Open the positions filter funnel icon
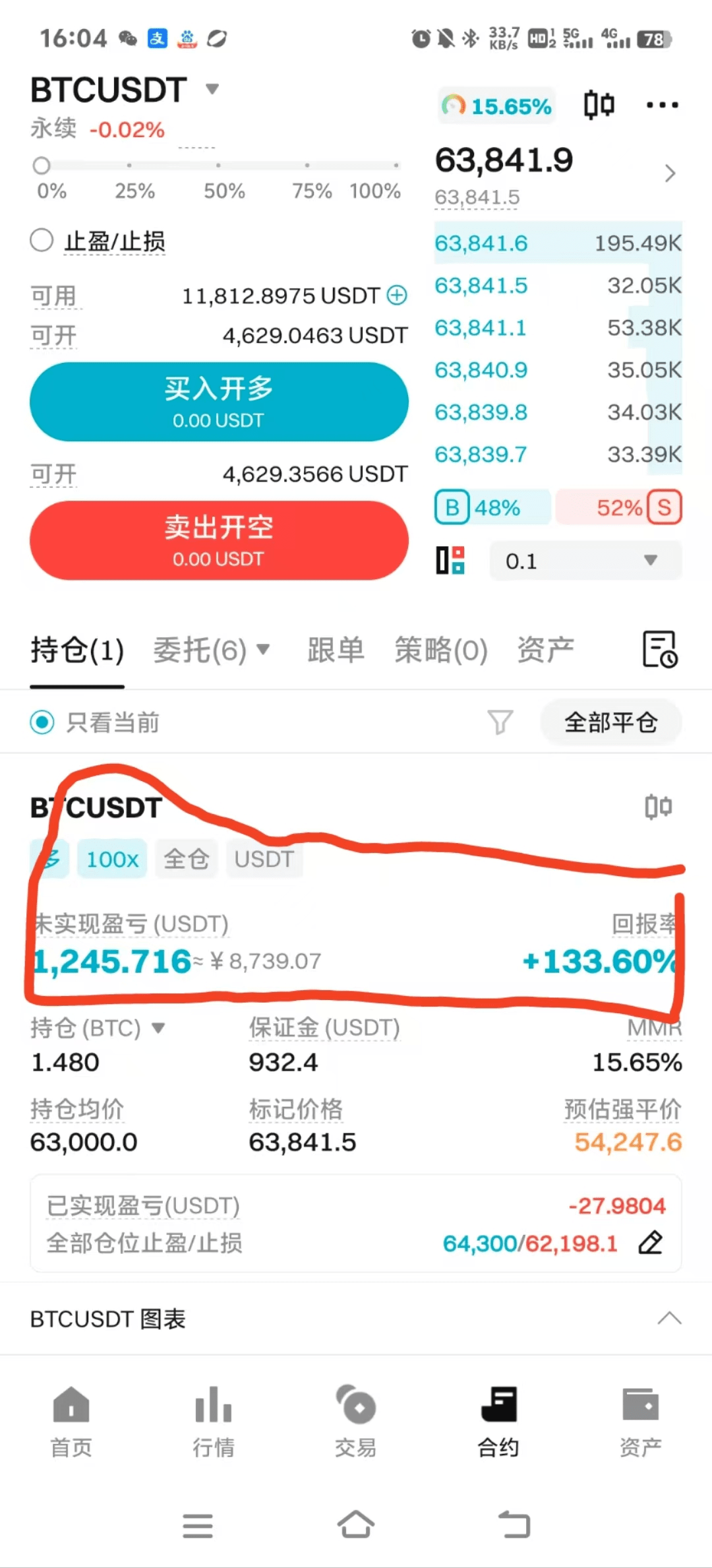Image resolution: width=712 pixels, height=1568 pixels. click(500, 722)
